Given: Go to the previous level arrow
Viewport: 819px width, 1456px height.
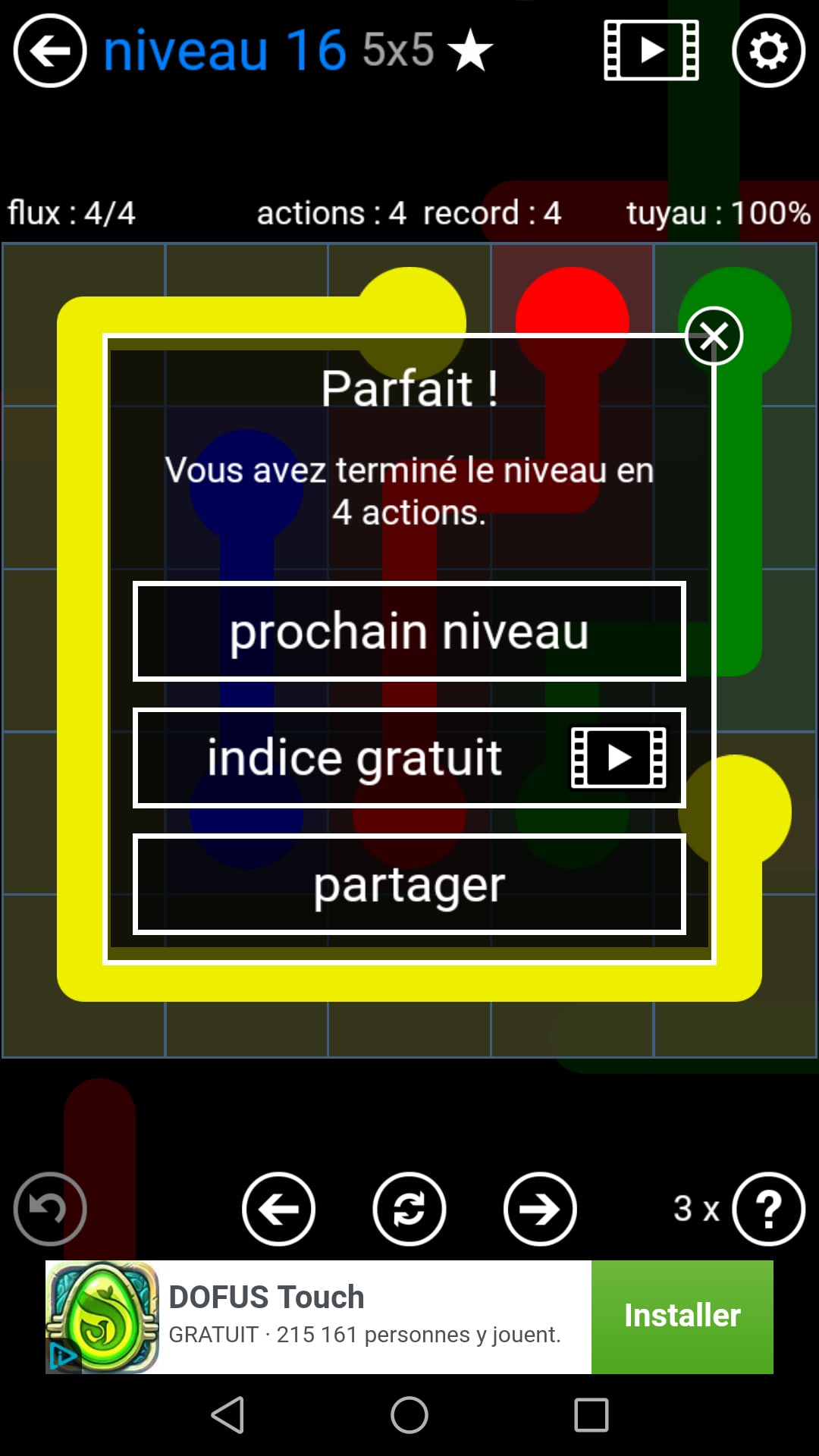Looking at the screenshot, I should coord(278,1209).
